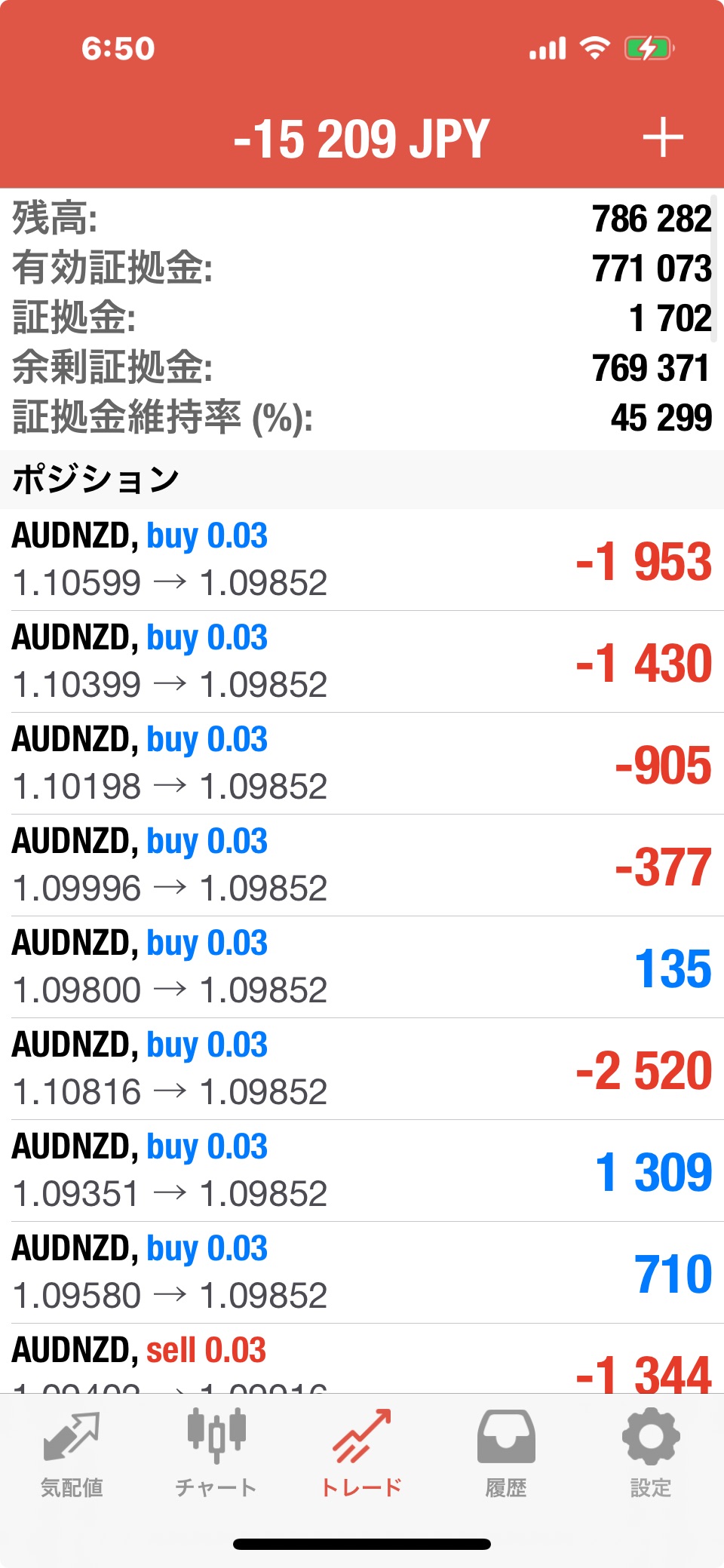
Task: Expand the AUDNZD buy position at 1.09580
Action: pos(362,1272)
